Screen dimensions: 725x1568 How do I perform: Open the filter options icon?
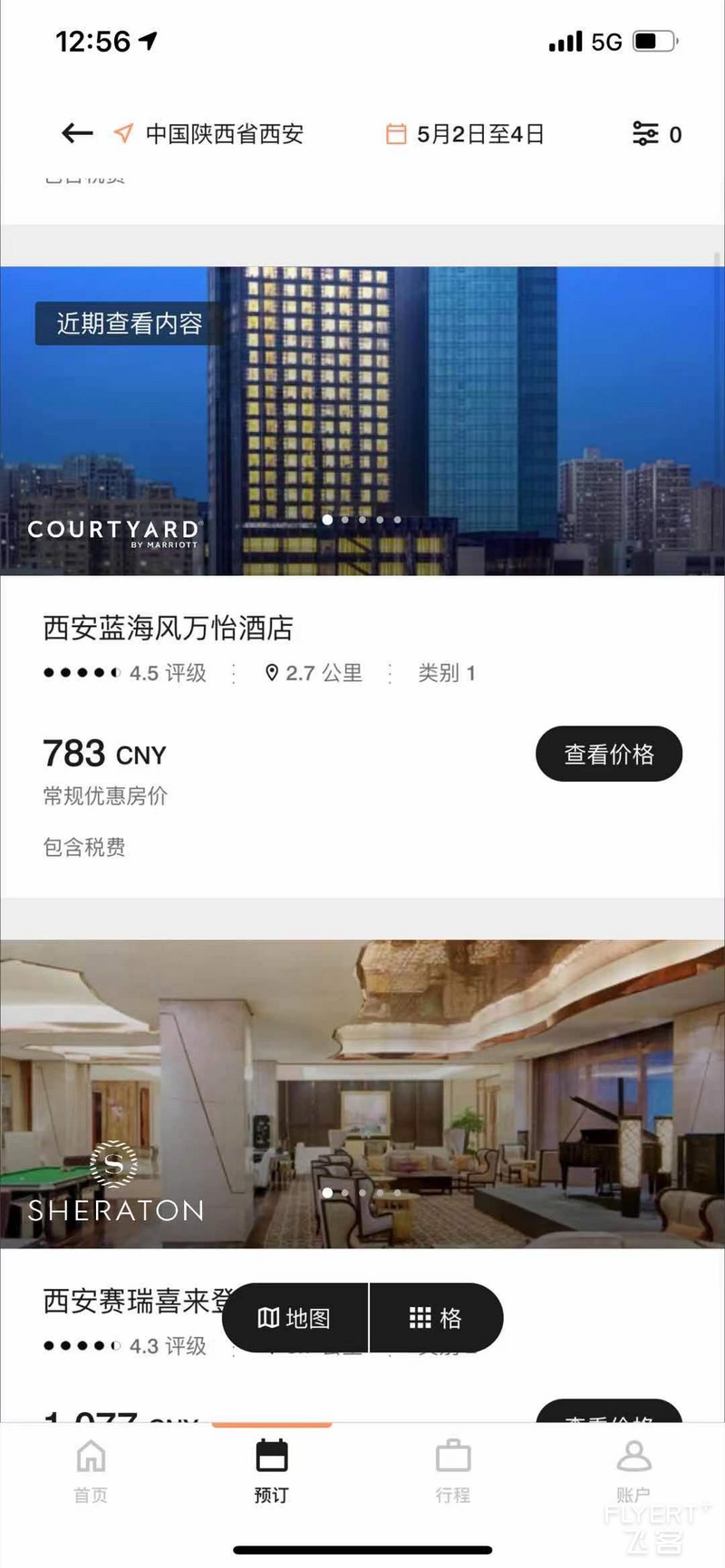coord(645,134)
